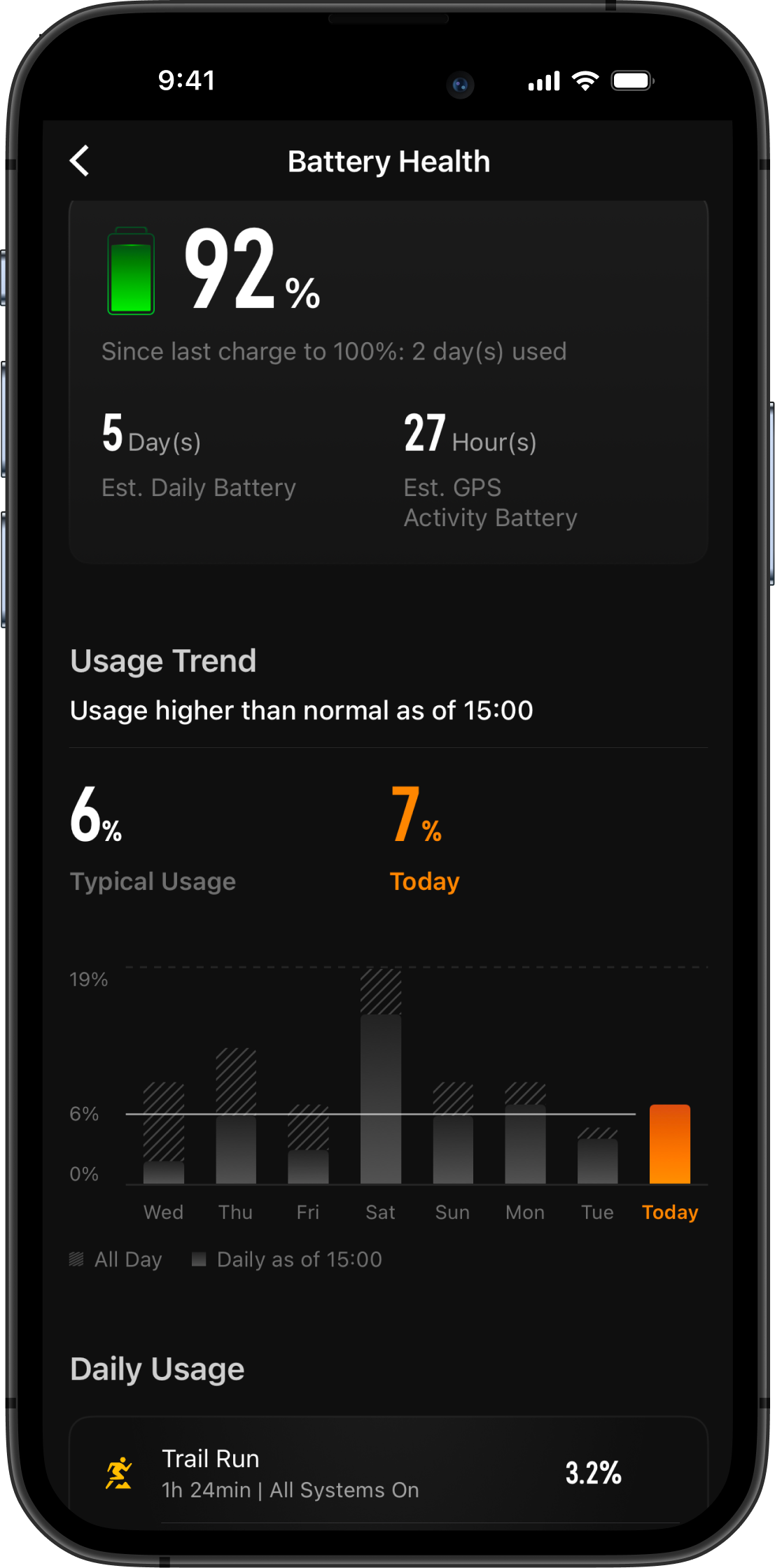Select the Sat bar in usage chart
The width and height of the screenshot is (775, 1568).
(381, 1075)
